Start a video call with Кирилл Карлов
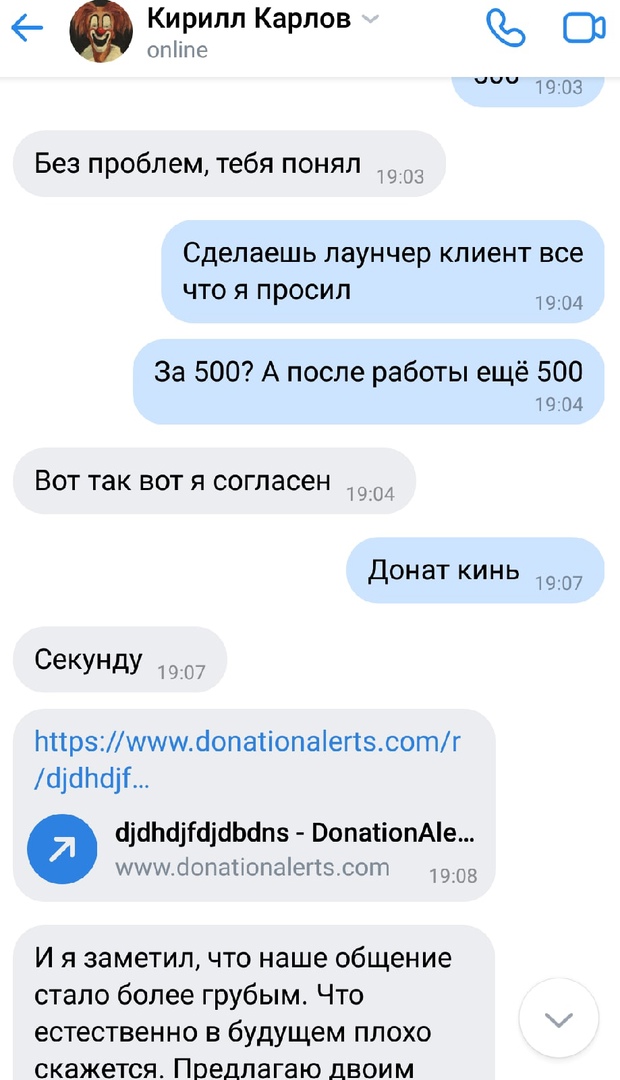The width and height of the screenshot is (620, 1080). tap(584, 28)
